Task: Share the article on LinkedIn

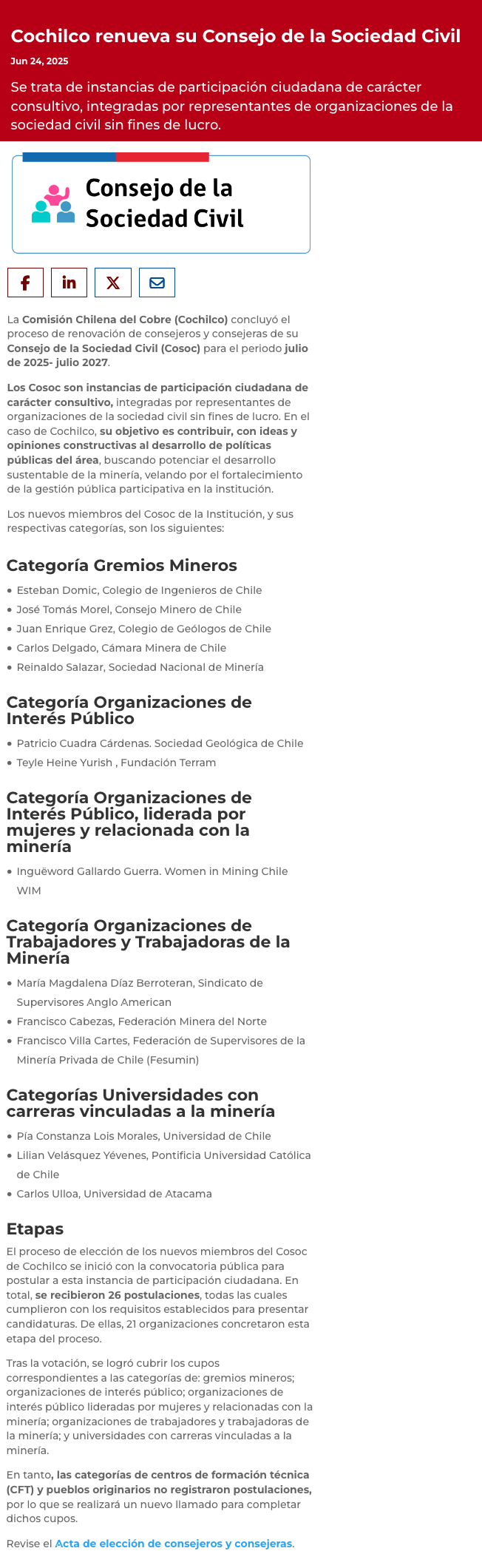Action: (x=69, y=283)
